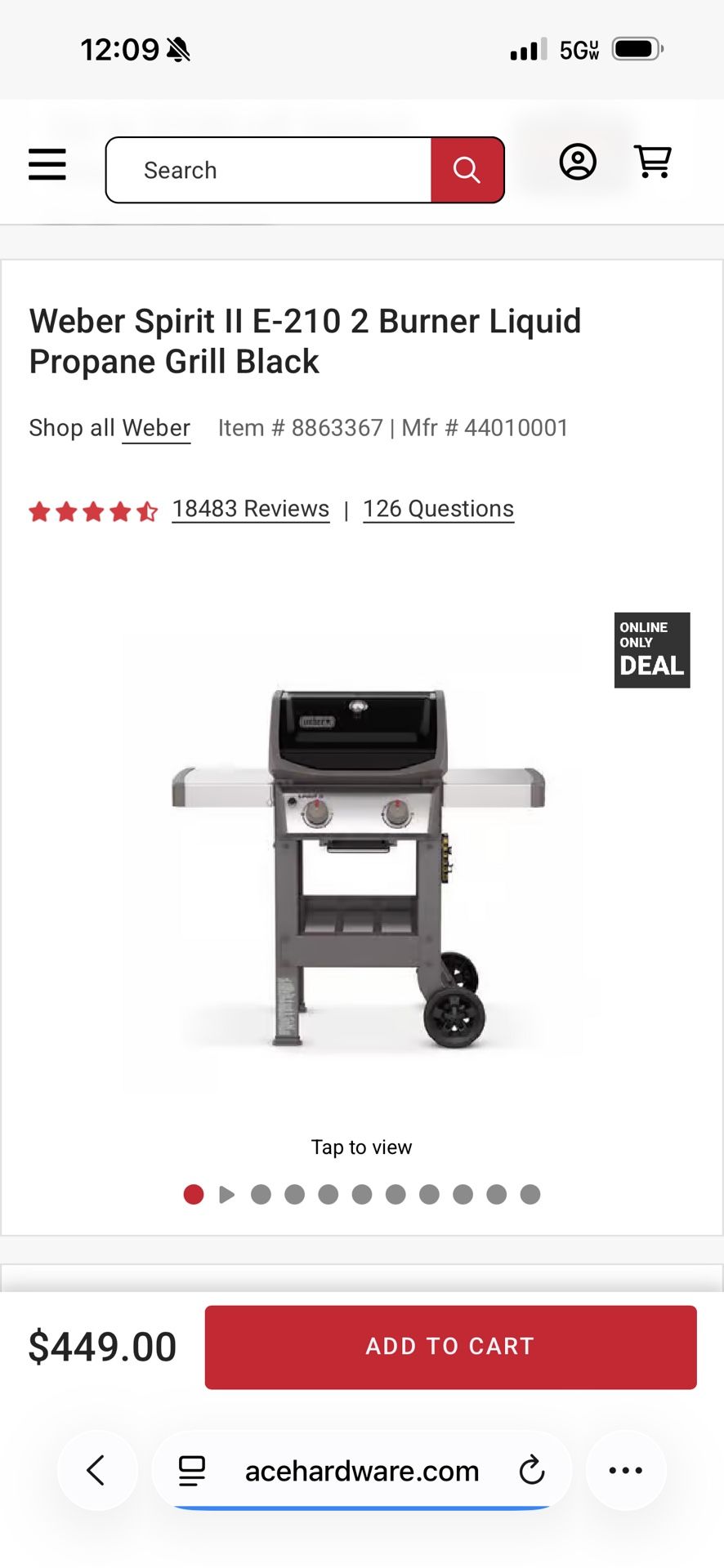This screenshot has height=1568, width=724.
Task: Tap the acehardware.com address bar
Action: 362,1470
